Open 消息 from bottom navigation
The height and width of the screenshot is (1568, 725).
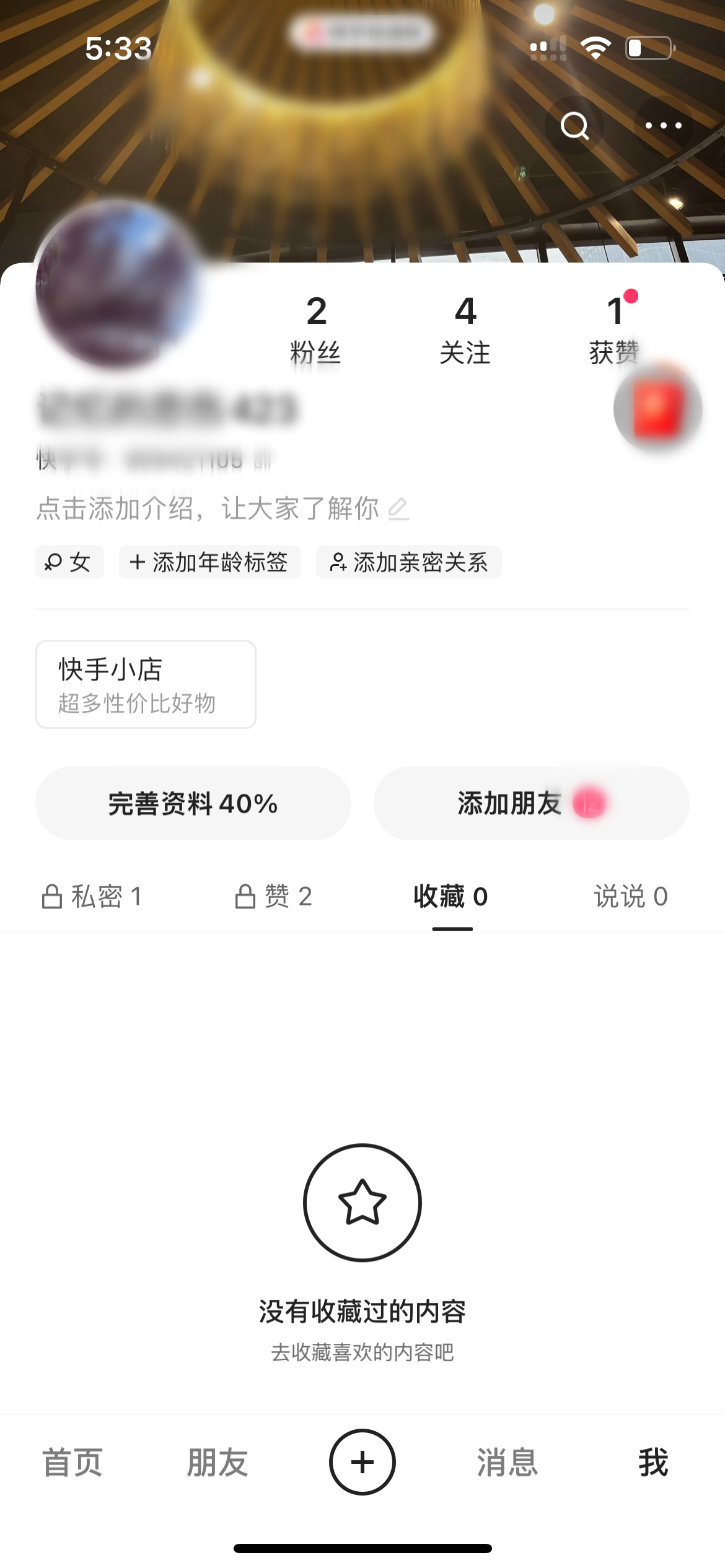point(507,1461)
